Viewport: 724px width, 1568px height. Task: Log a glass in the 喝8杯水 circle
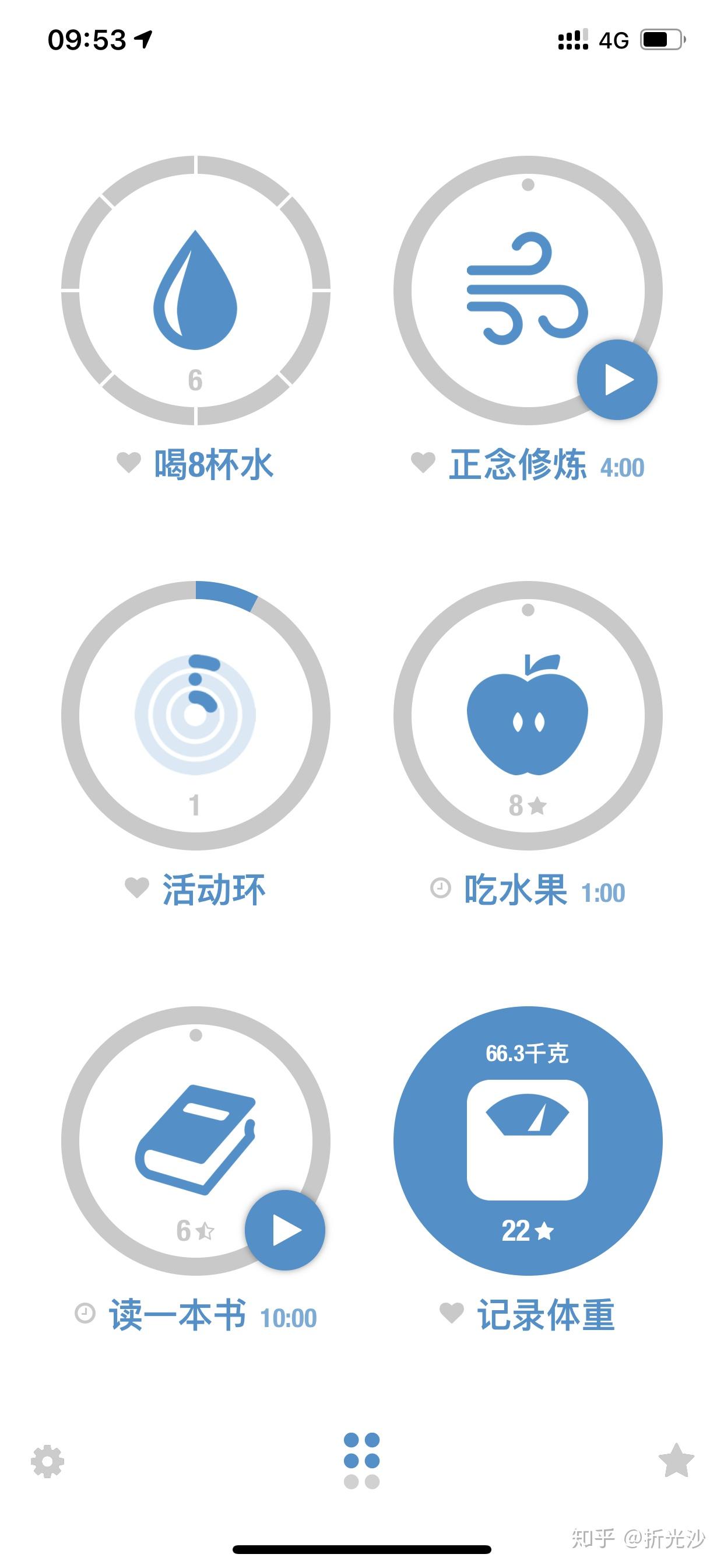pyautogui.click(x=195, y=290)
